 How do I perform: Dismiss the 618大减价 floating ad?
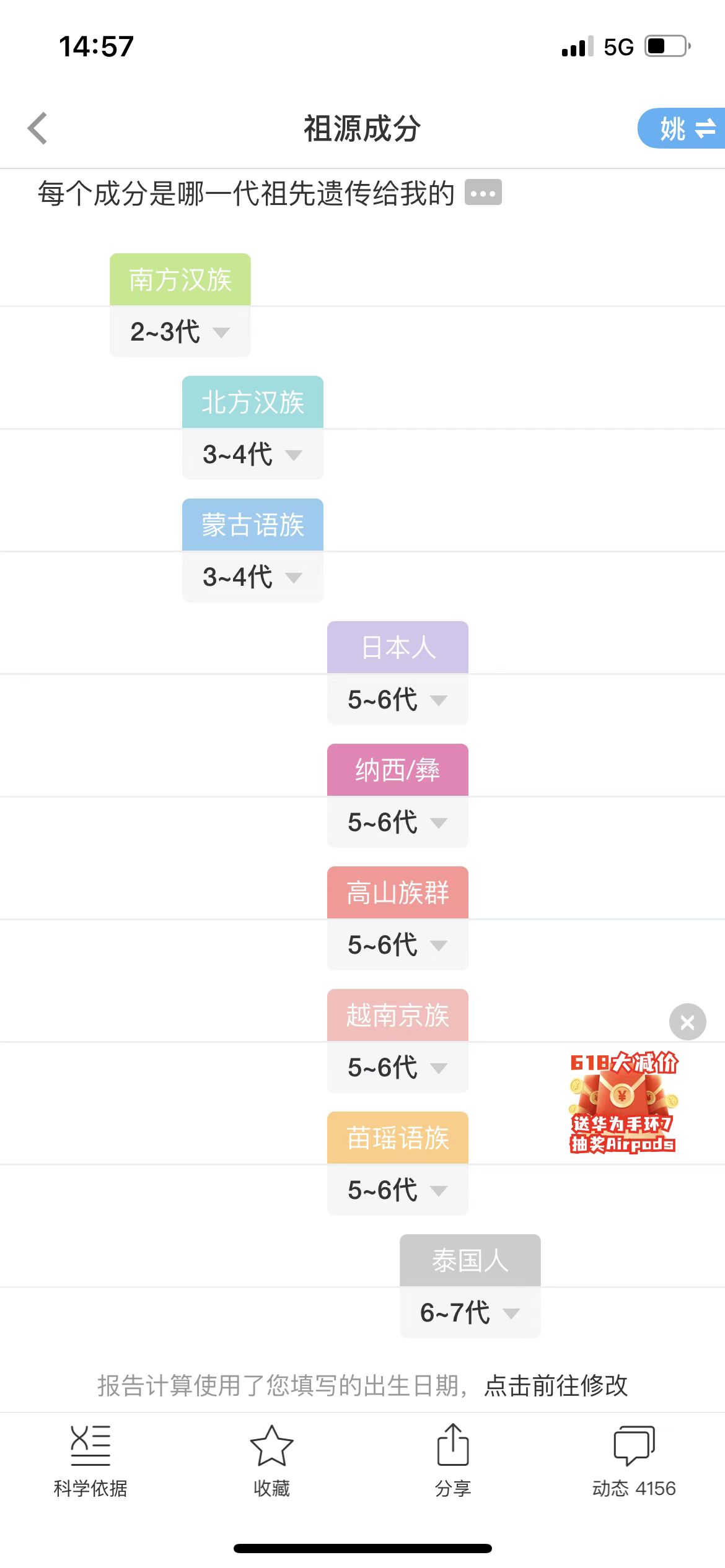click(x=687, y=1022)
